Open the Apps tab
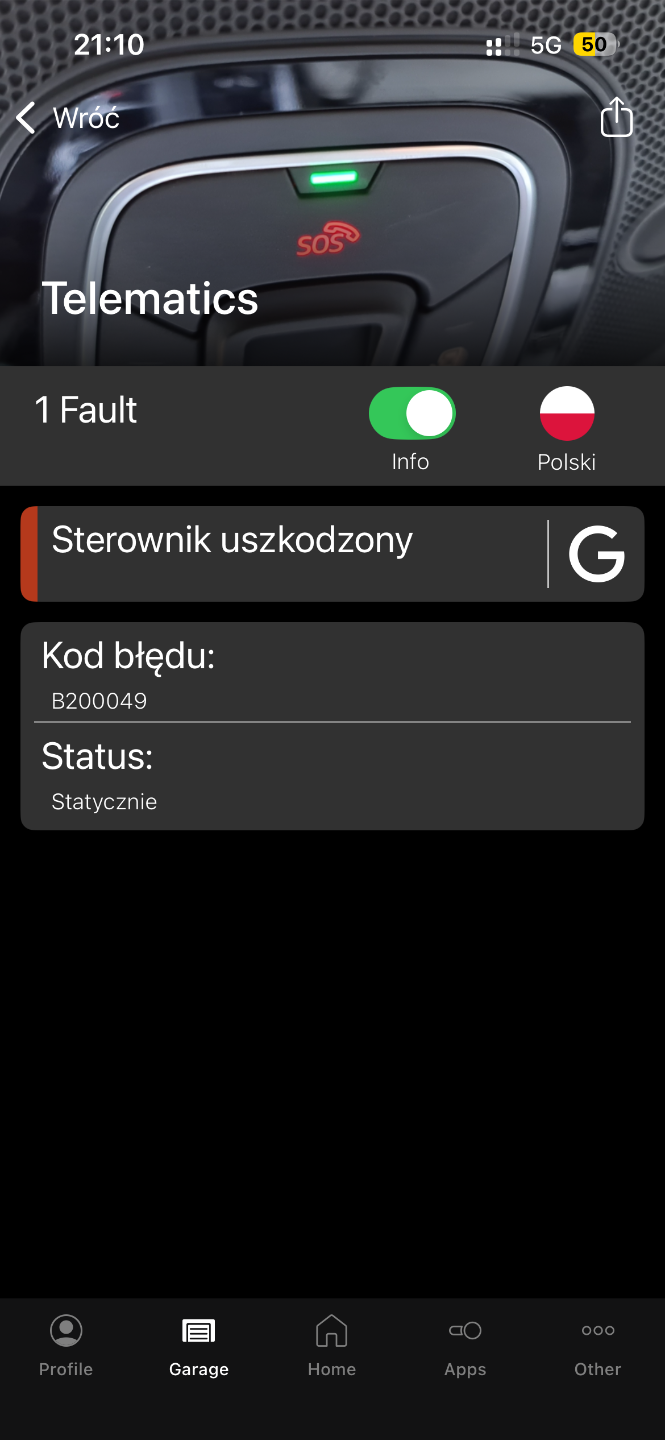 (x=465, y=1347)
